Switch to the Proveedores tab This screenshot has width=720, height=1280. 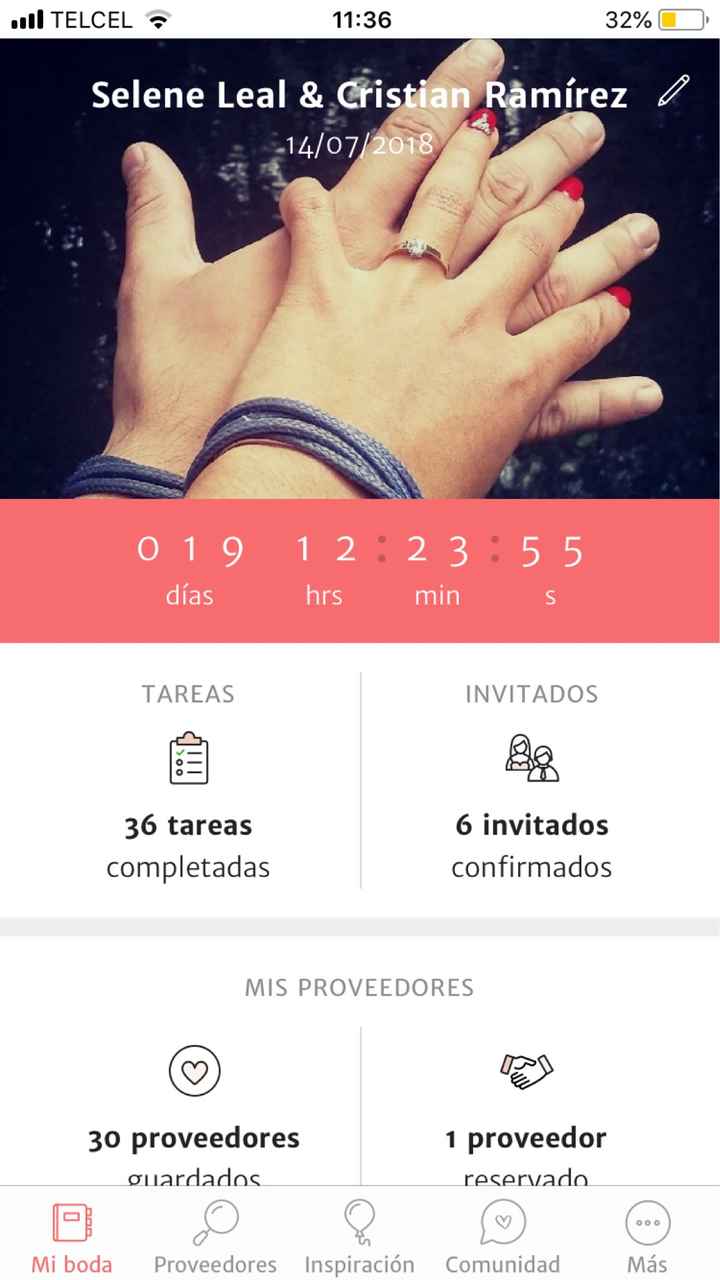coord(215,1238)
